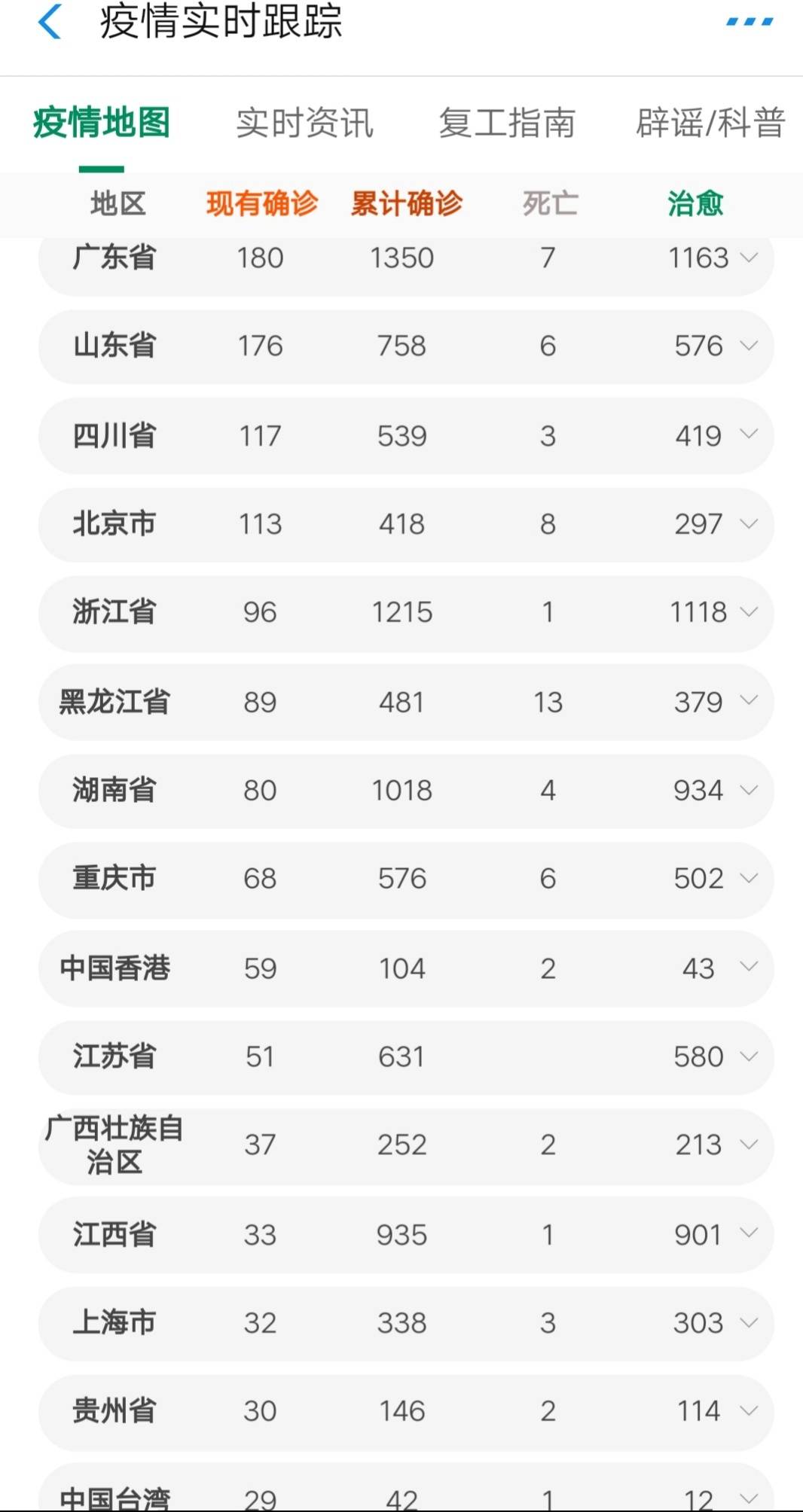
Task: Switch to the 复工指南 tab
Action: pyautogui.click(x=507, y=123)
